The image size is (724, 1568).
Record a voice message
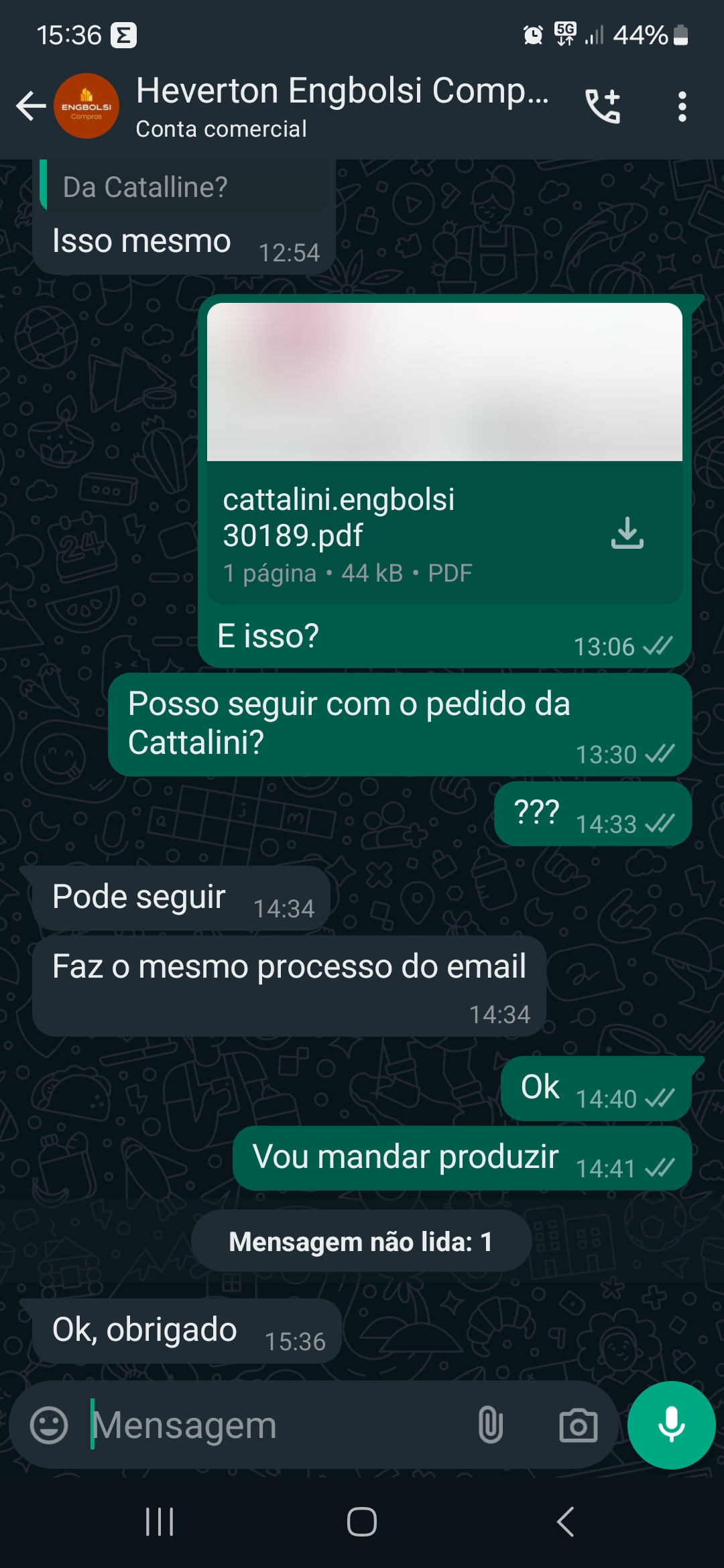tap(671, 1425)
